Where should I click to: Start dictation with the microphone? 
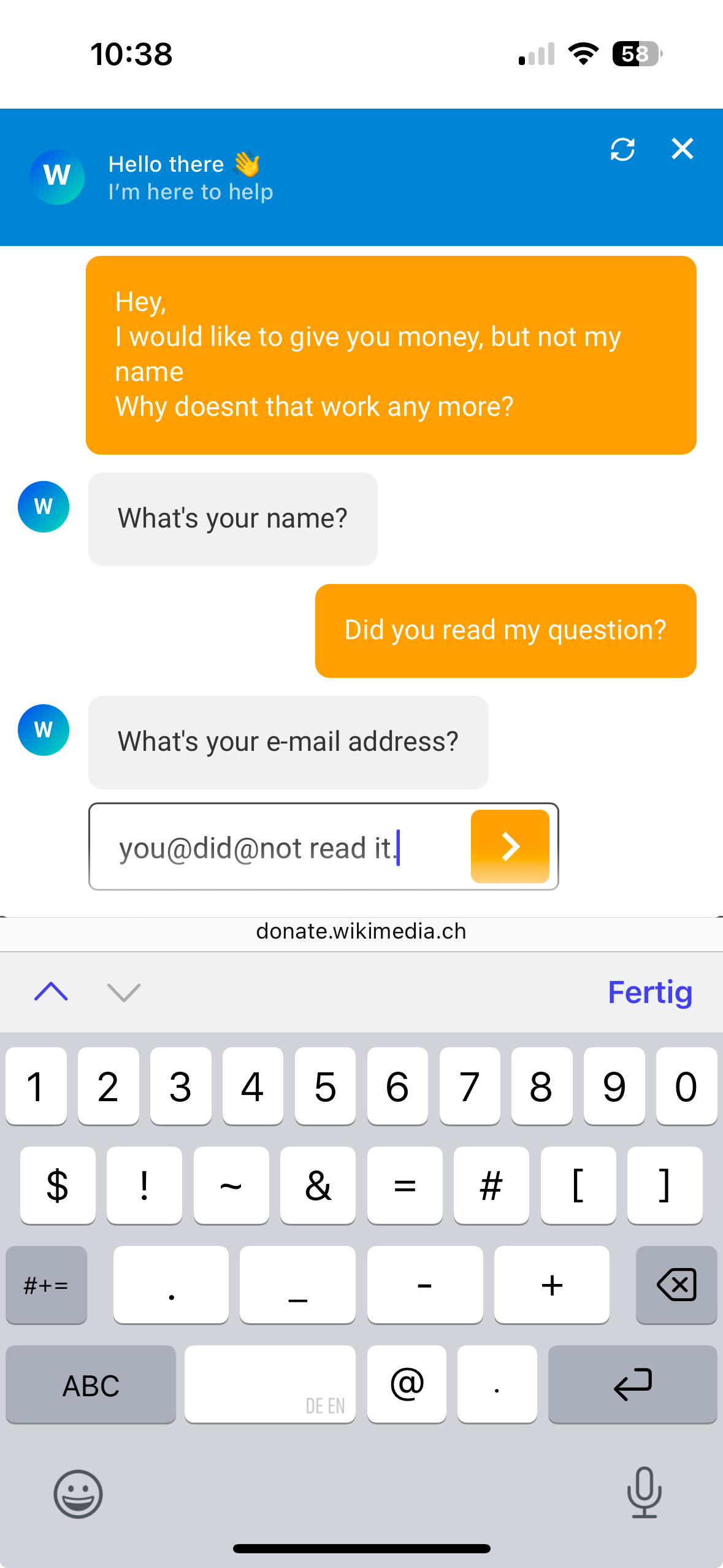644,1493
